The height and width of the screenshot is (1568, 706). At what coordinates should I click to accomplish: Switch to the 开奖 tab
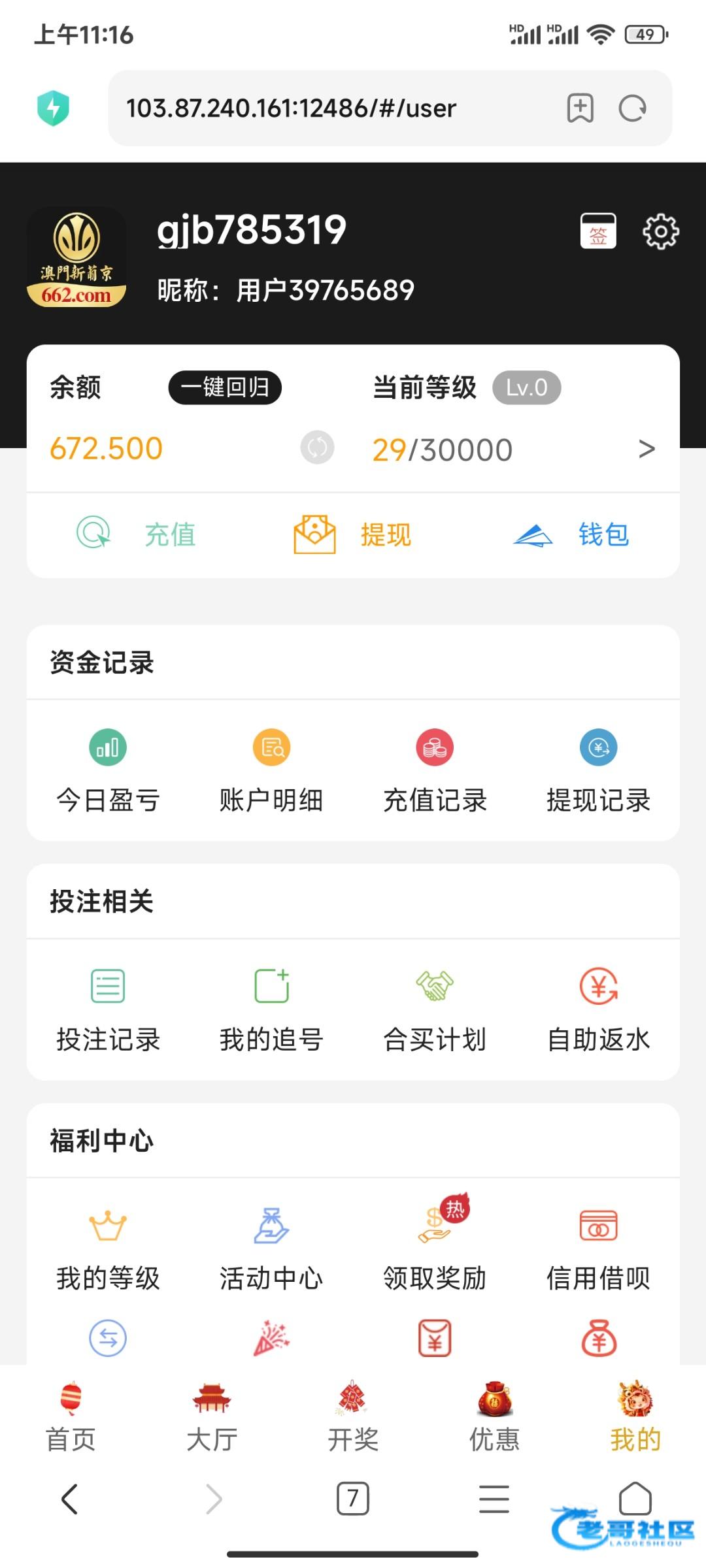[x=353, y=1416]
